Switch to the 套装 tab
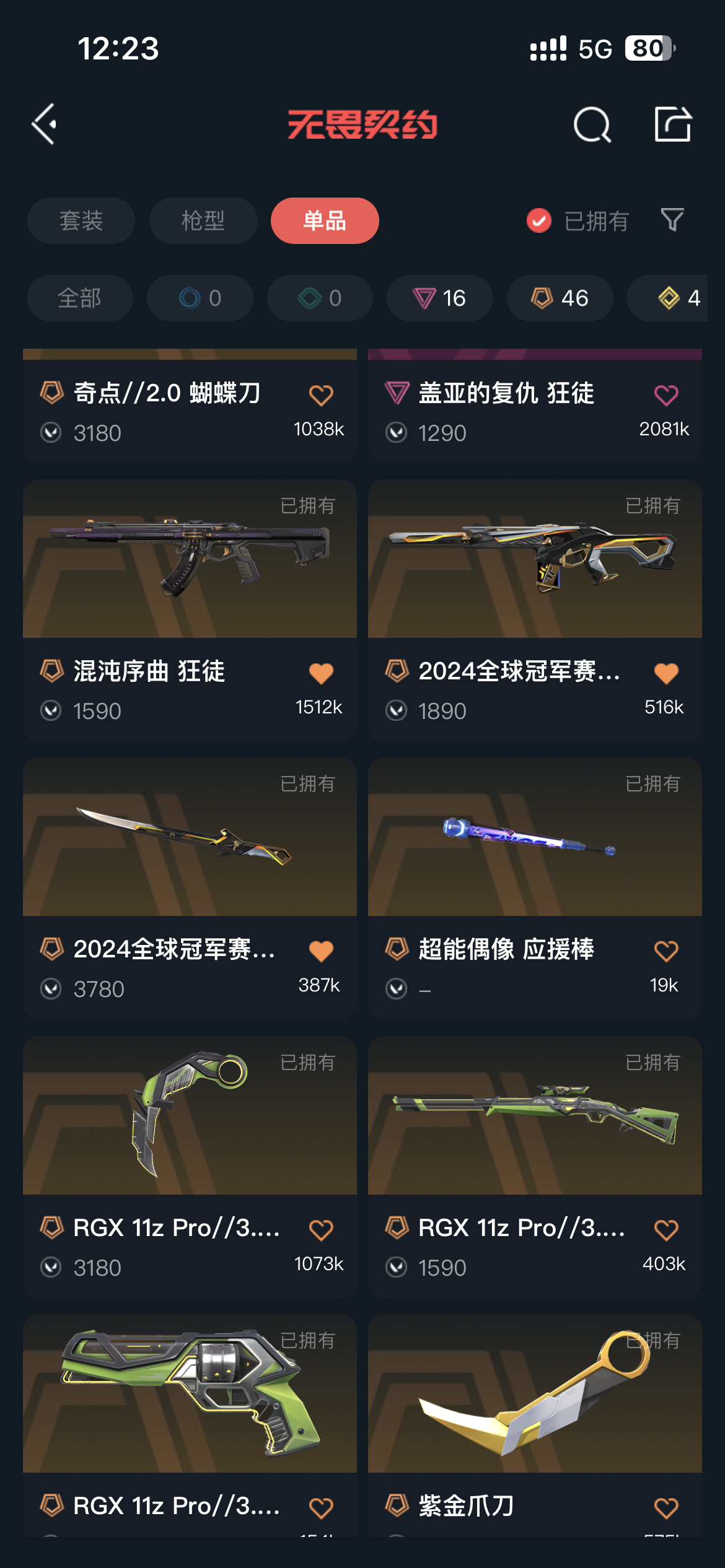 81,220
